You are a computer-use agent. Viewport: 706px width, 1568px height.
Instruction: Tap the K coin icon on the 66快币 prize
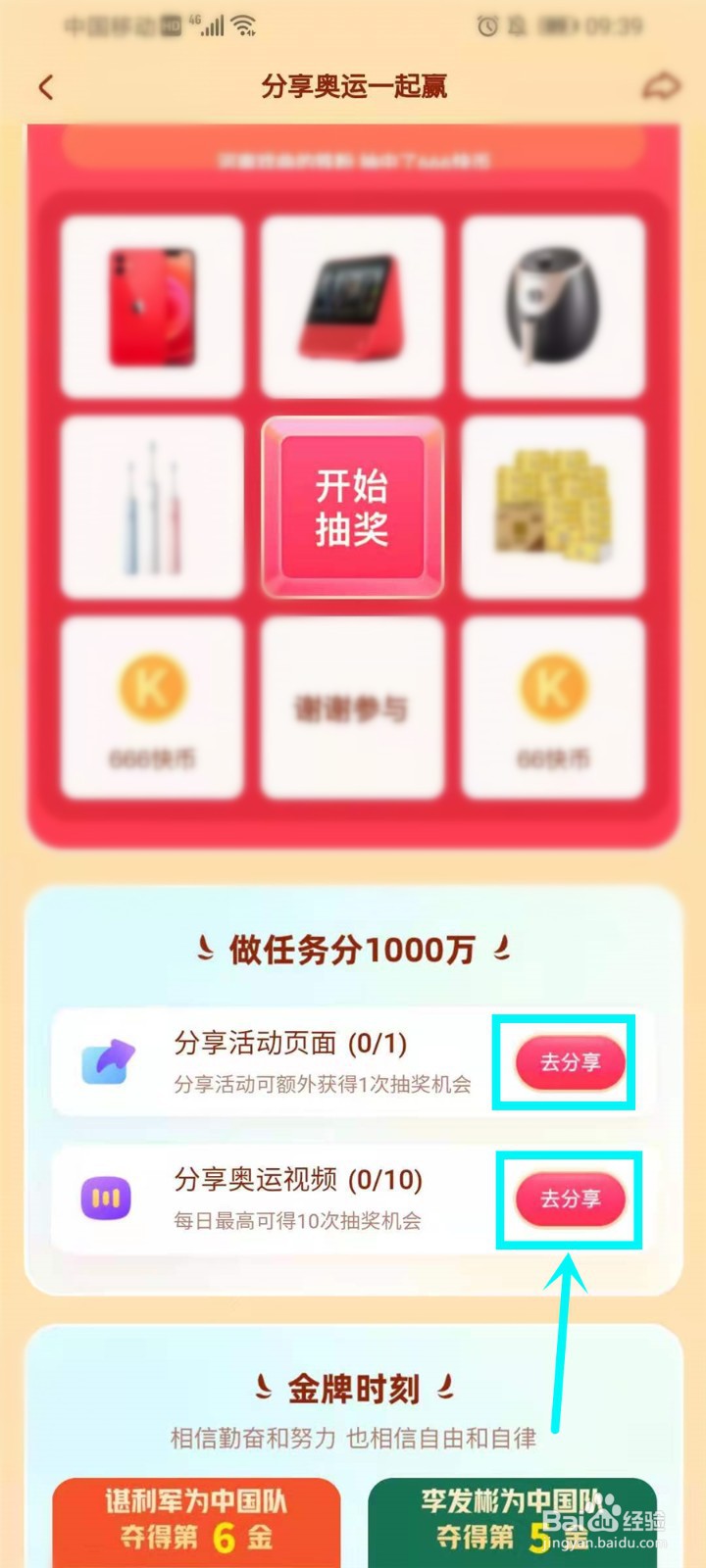tap(552, 688)
